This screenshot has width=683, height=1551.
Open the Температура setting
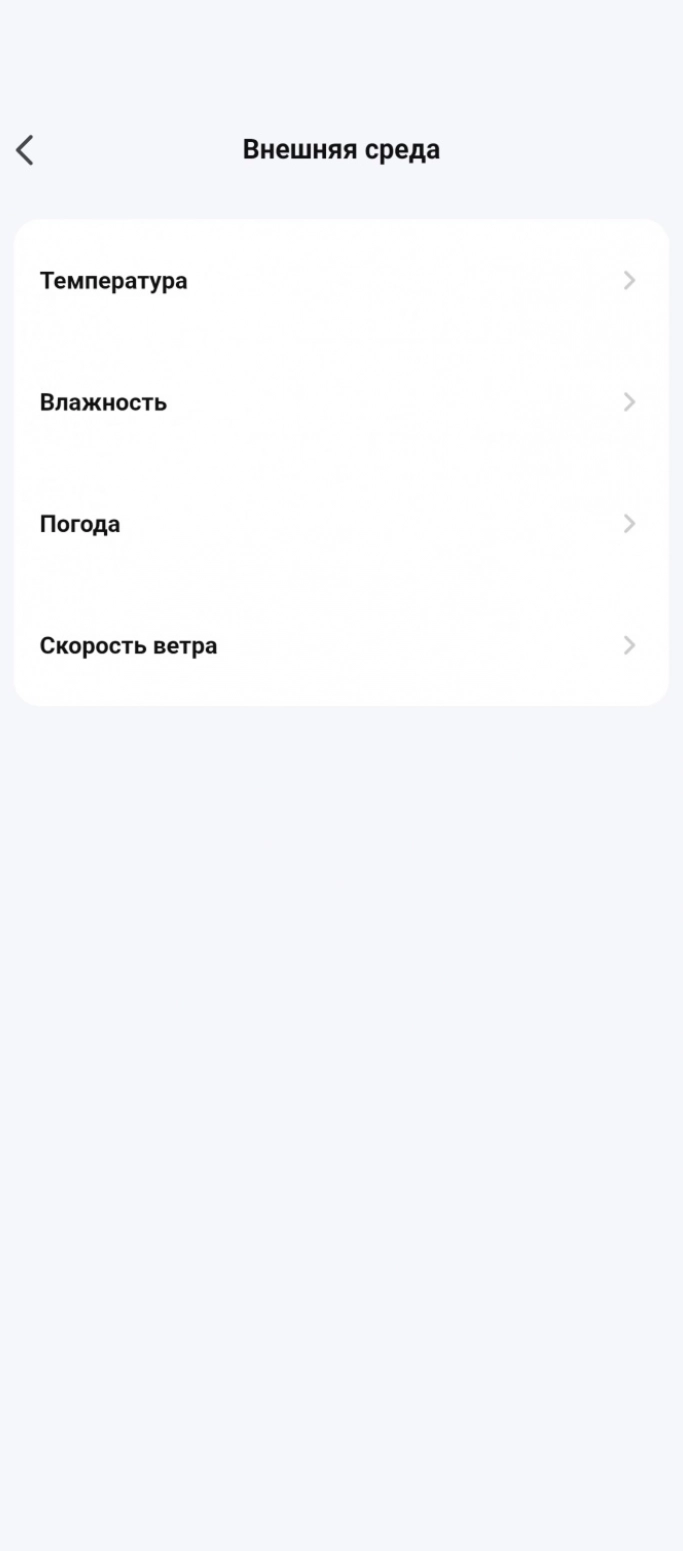click(x=340, y=281)
